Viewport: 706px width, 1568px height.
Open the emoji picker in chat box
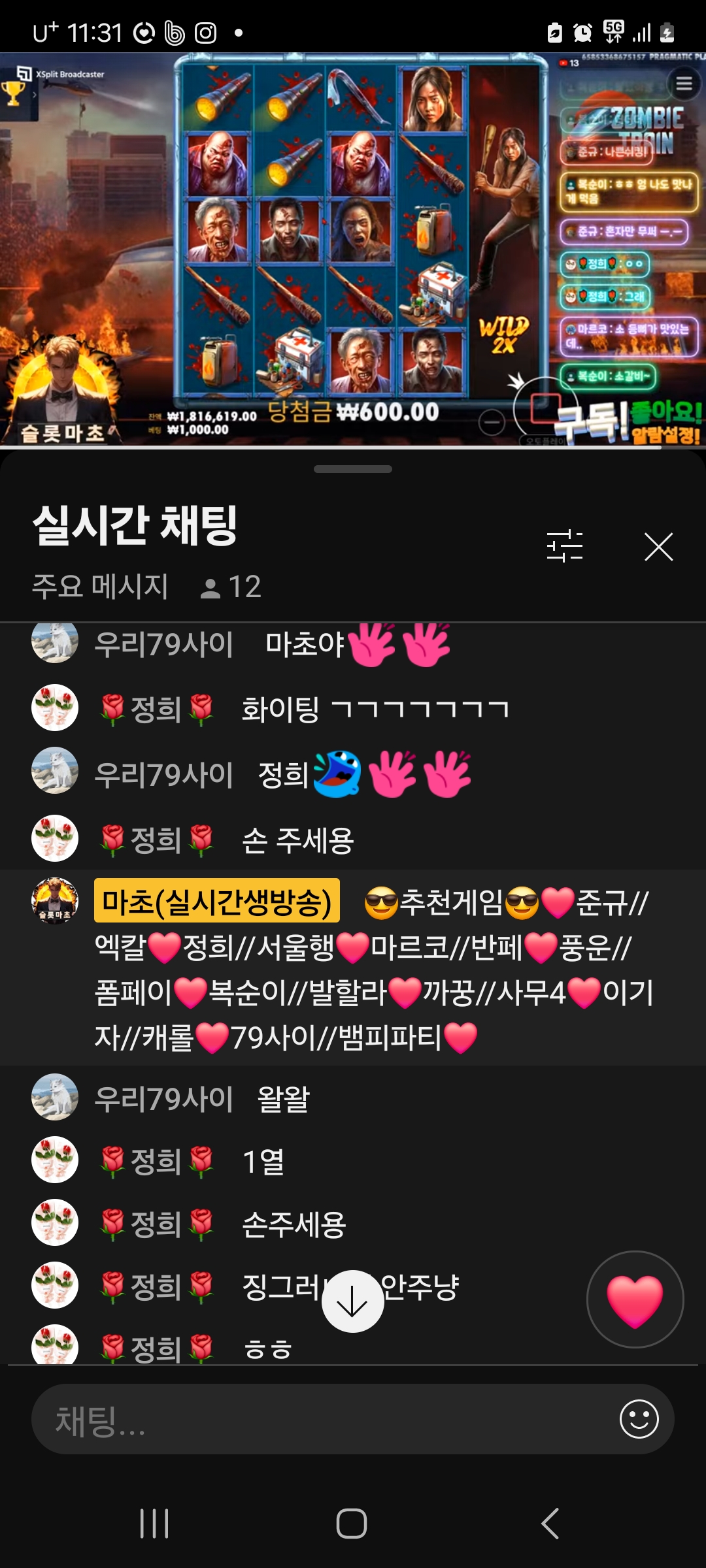click(639, 1419)
